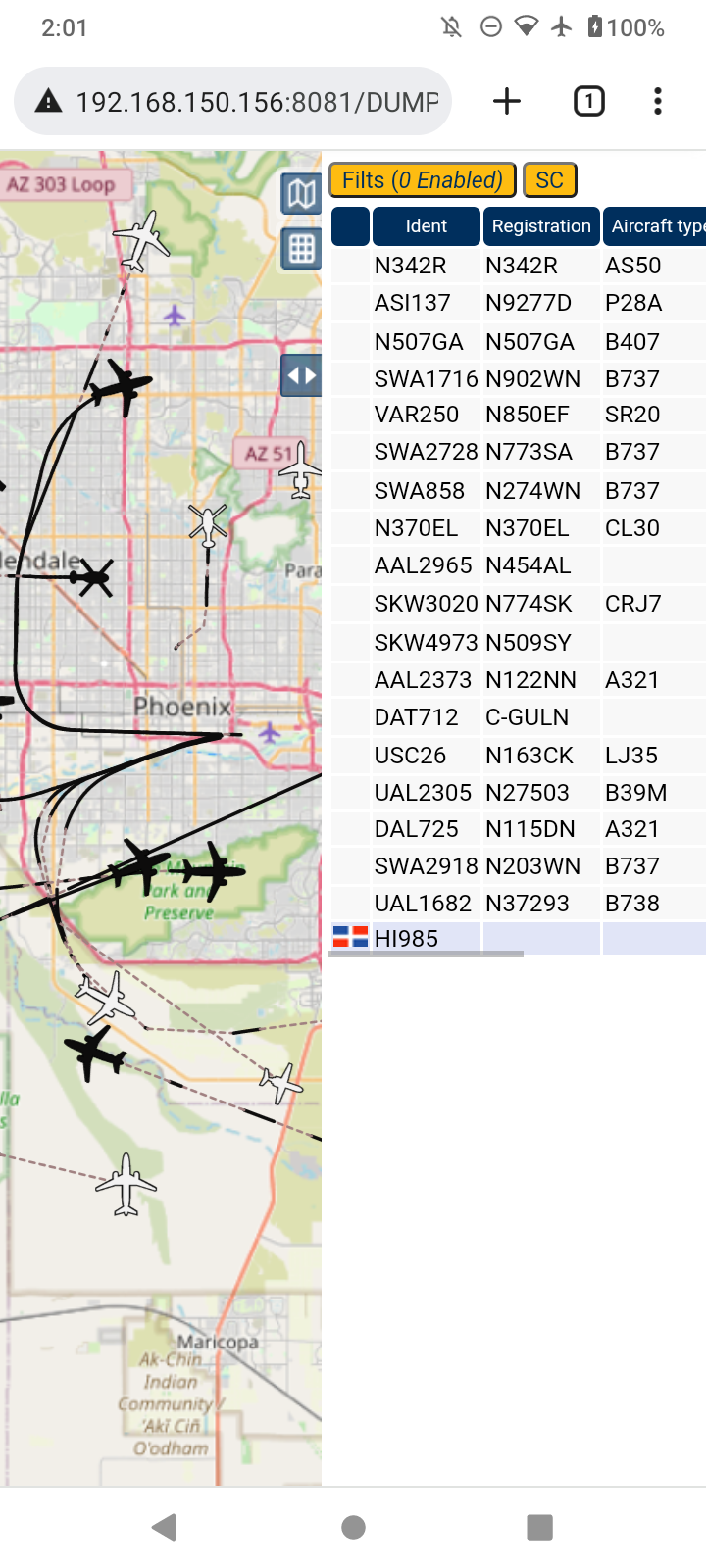The width and height of the screenshot is (706, 1568).
Task: Select the HI985 row
Action: [519, 938]
